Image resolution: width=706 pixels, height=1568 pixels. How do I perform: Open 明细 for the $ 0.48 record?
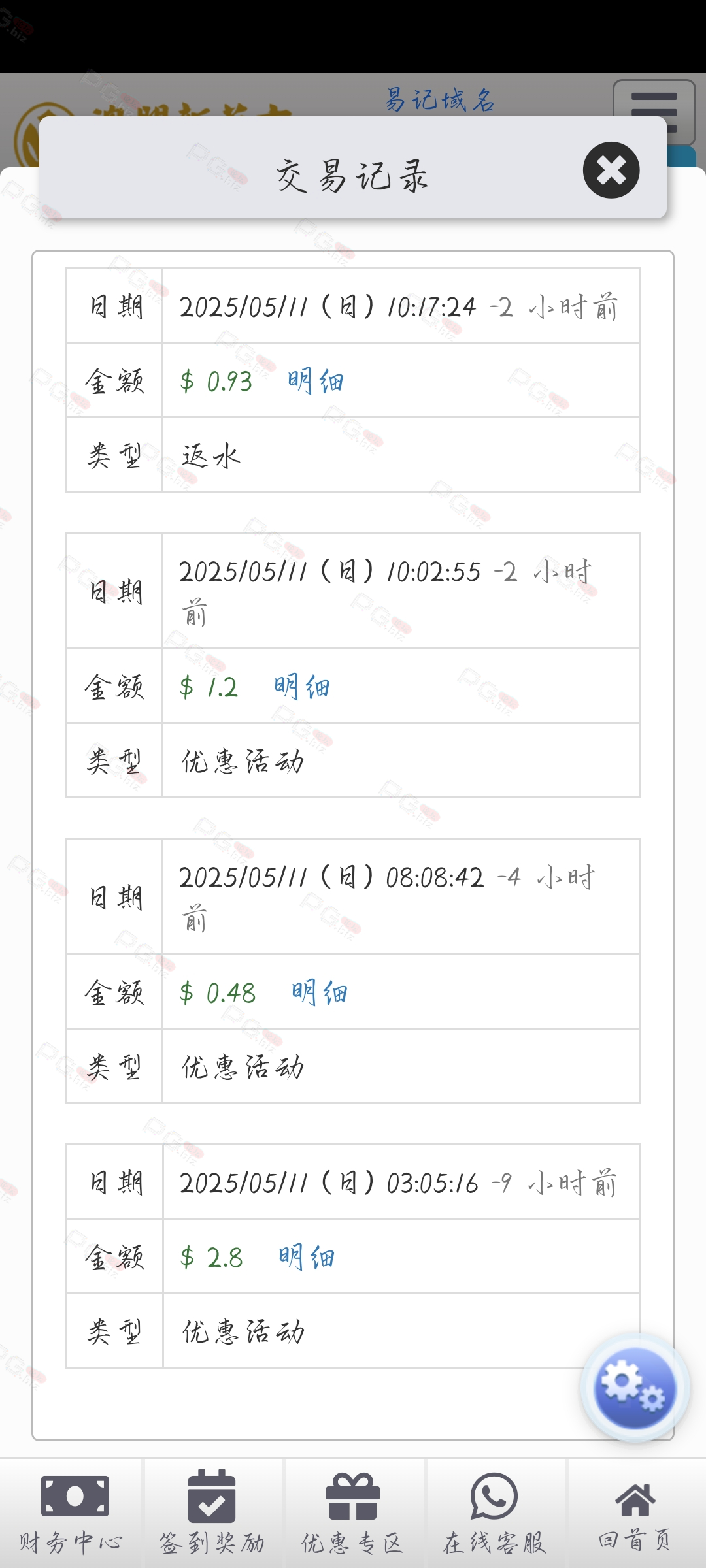pos(320,992)
